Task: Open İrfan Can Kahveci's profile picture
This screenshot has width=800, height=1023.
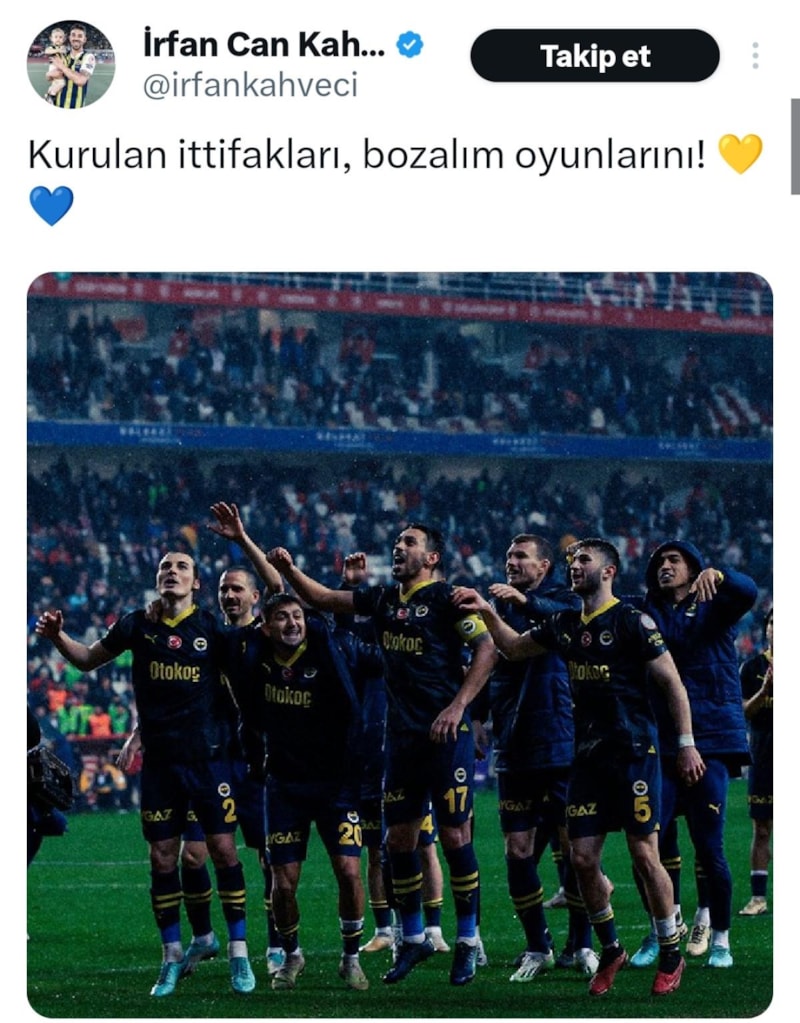Action: [70, 64]
